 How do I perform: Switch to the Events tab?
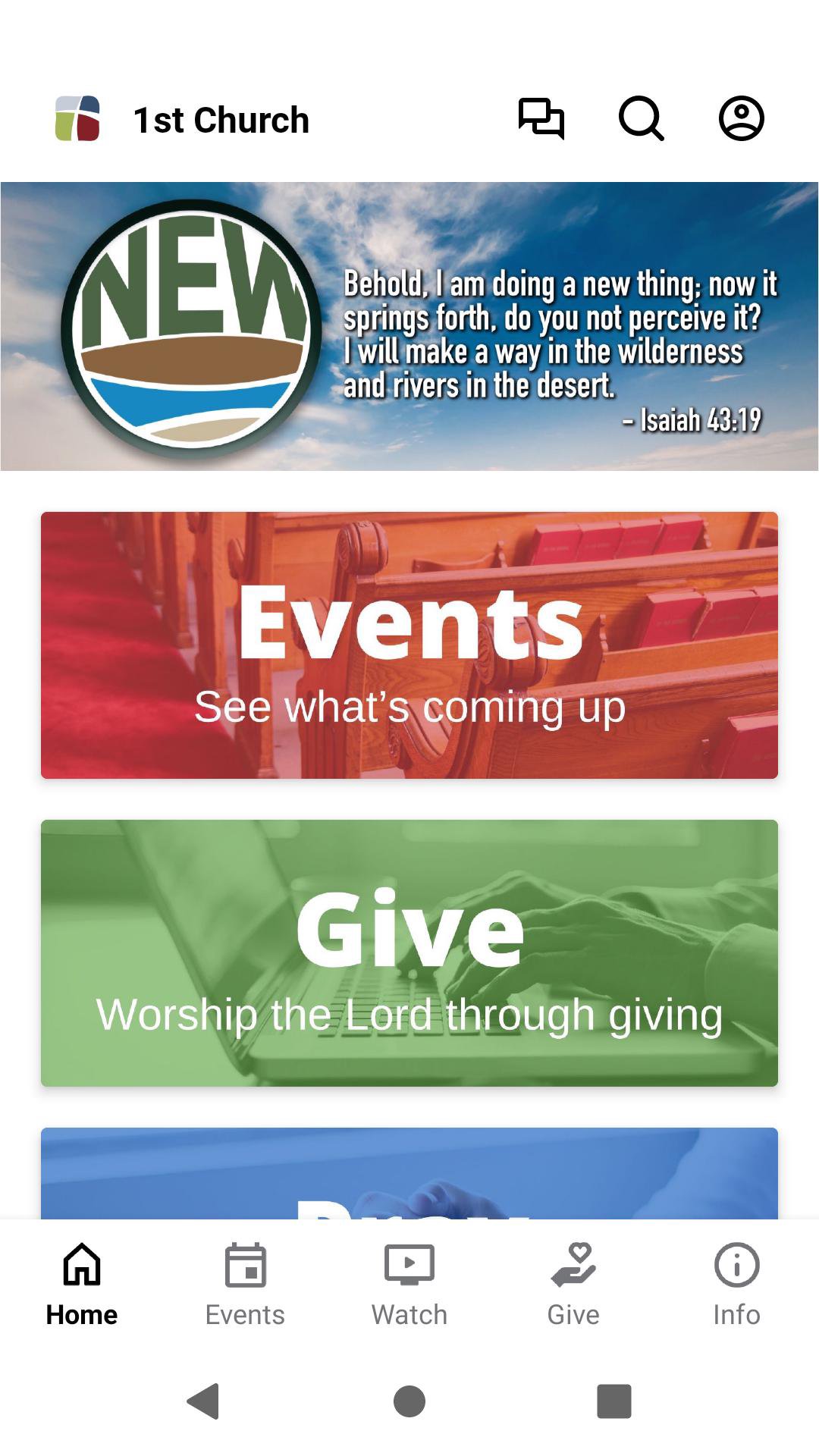(245, 1282)
